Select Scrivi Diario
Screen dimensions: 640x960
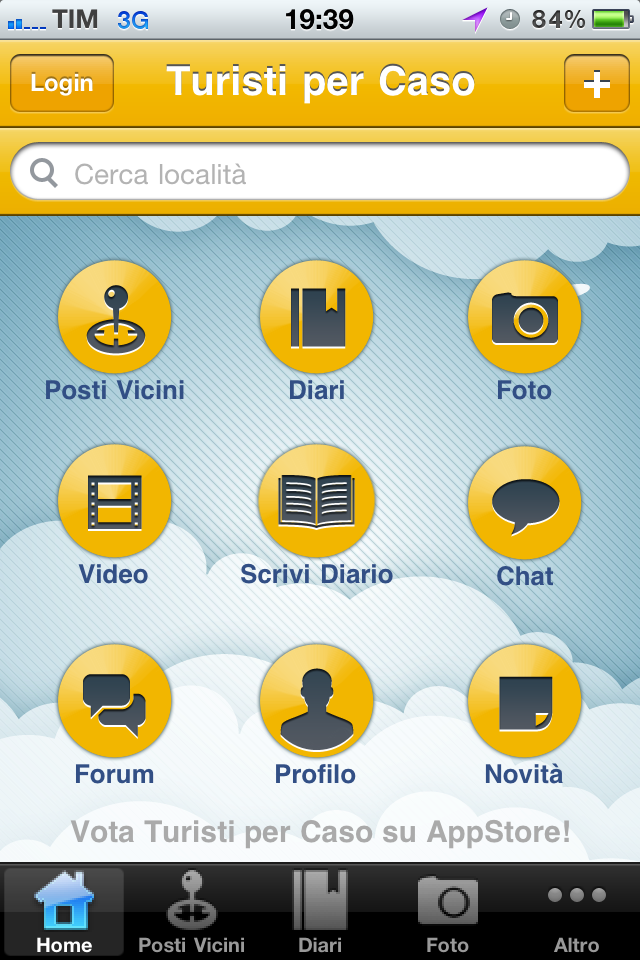tap(316, 501)
